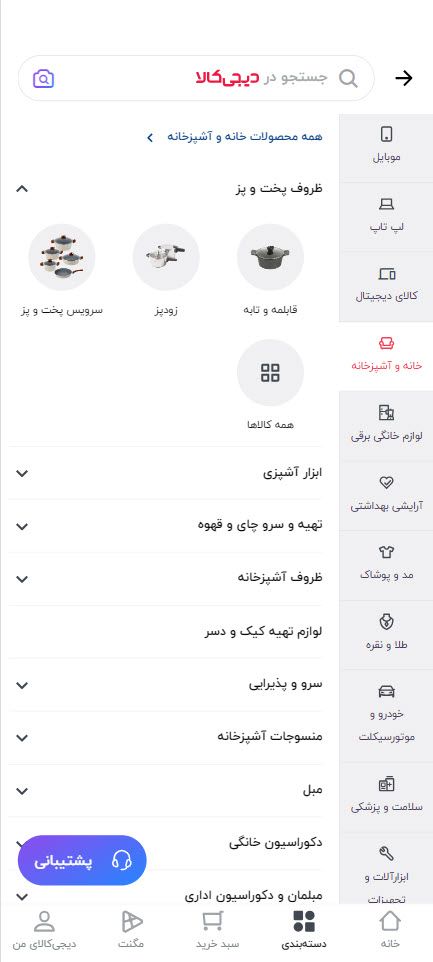Viewport: 433px width, 962px height.
Task: Select مد و پوشاک in the sidebar
Action: pyautogui.click(x=386, y=563)
